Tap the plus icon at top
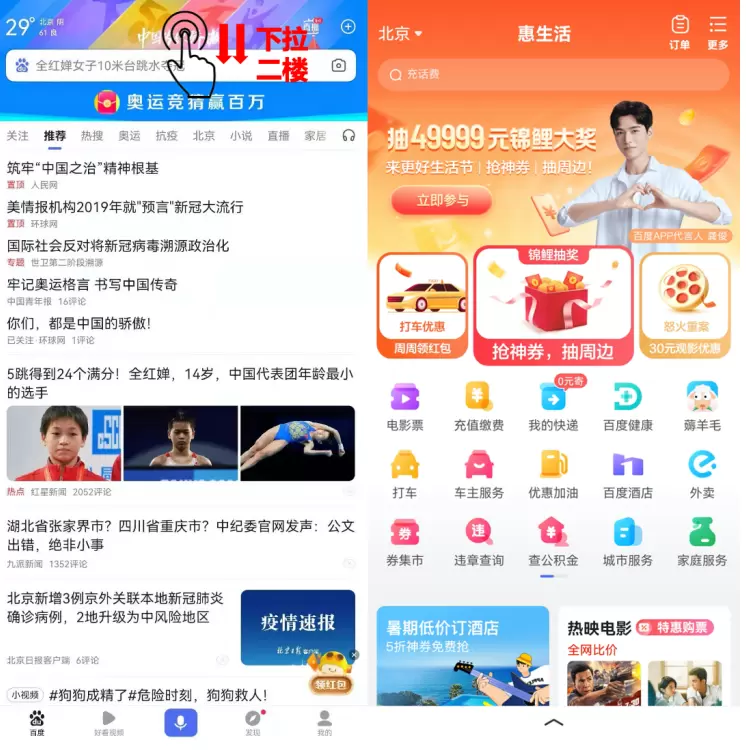The image size is (746, 750). tap(347, 27)
